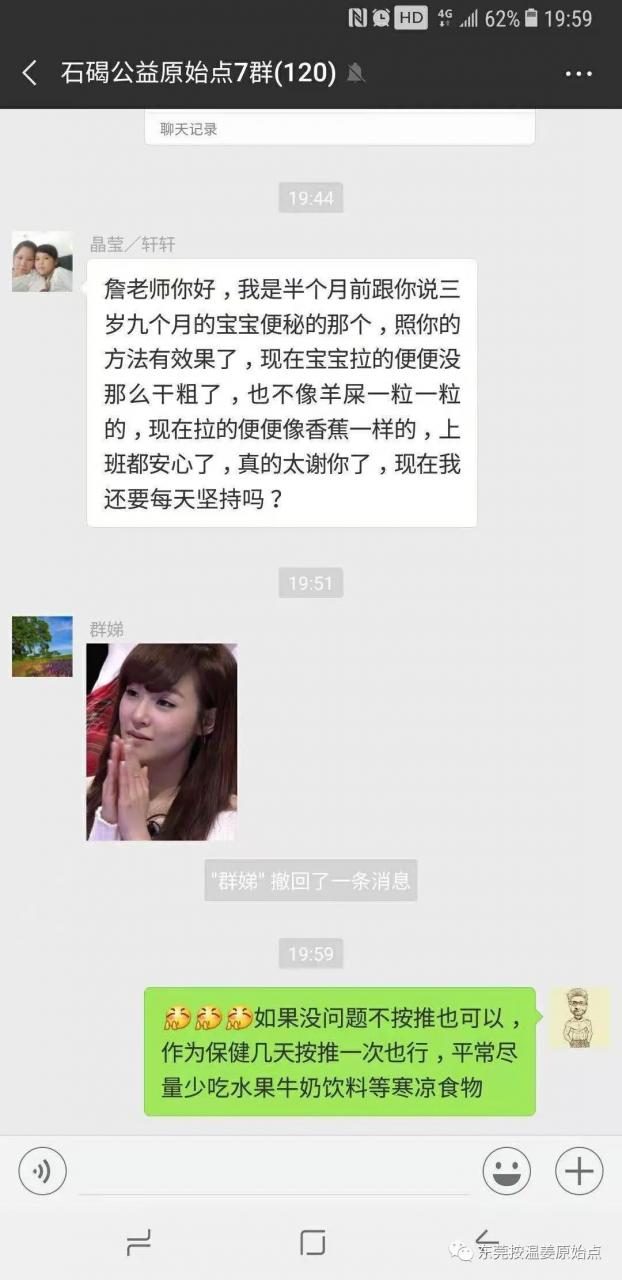Go back from the group chat

click(30, 73)
